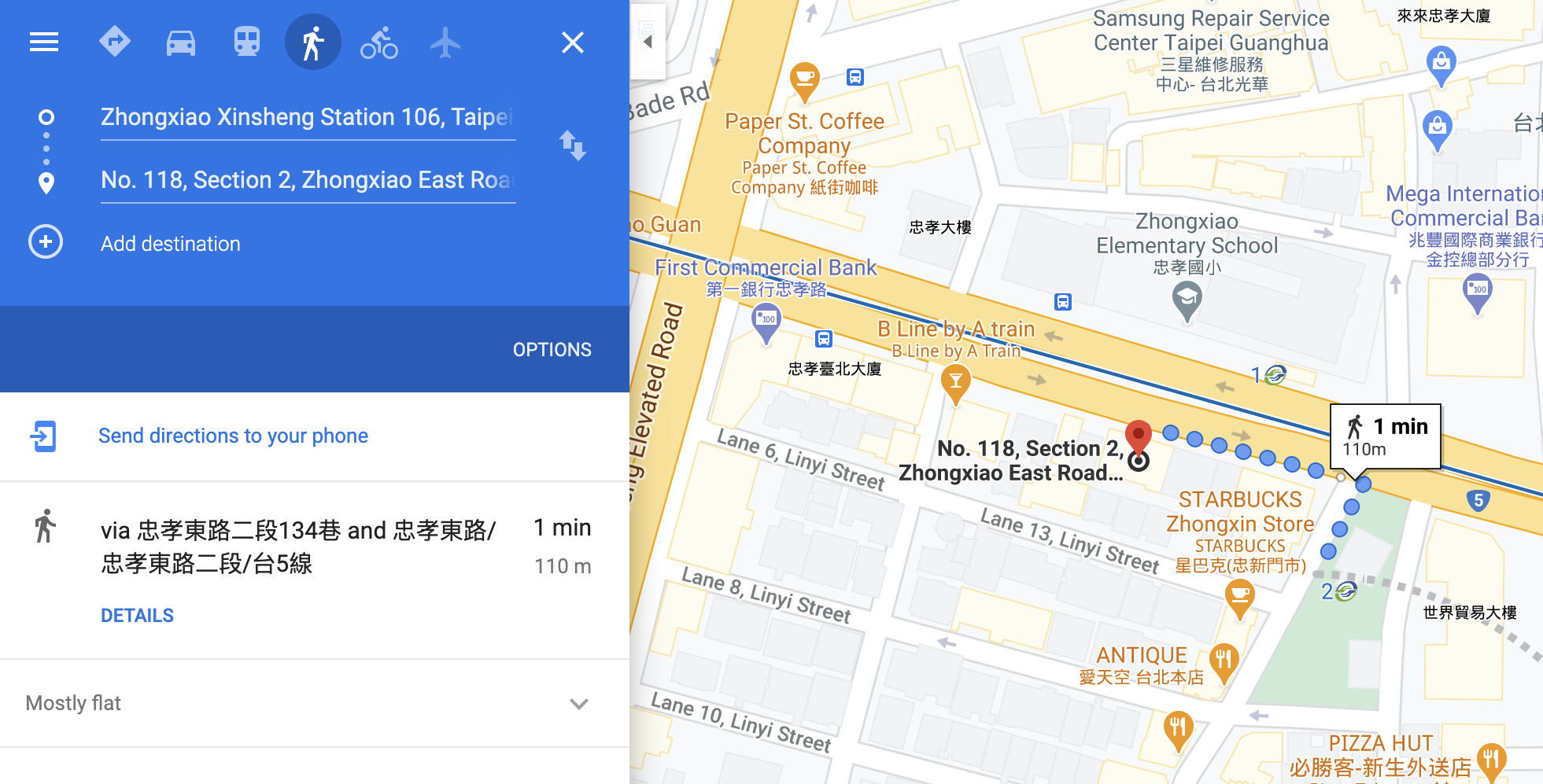Viewport: 1543px width, 784px height.
Task: Collapse the side panel arrow
Action: (648, 42)
